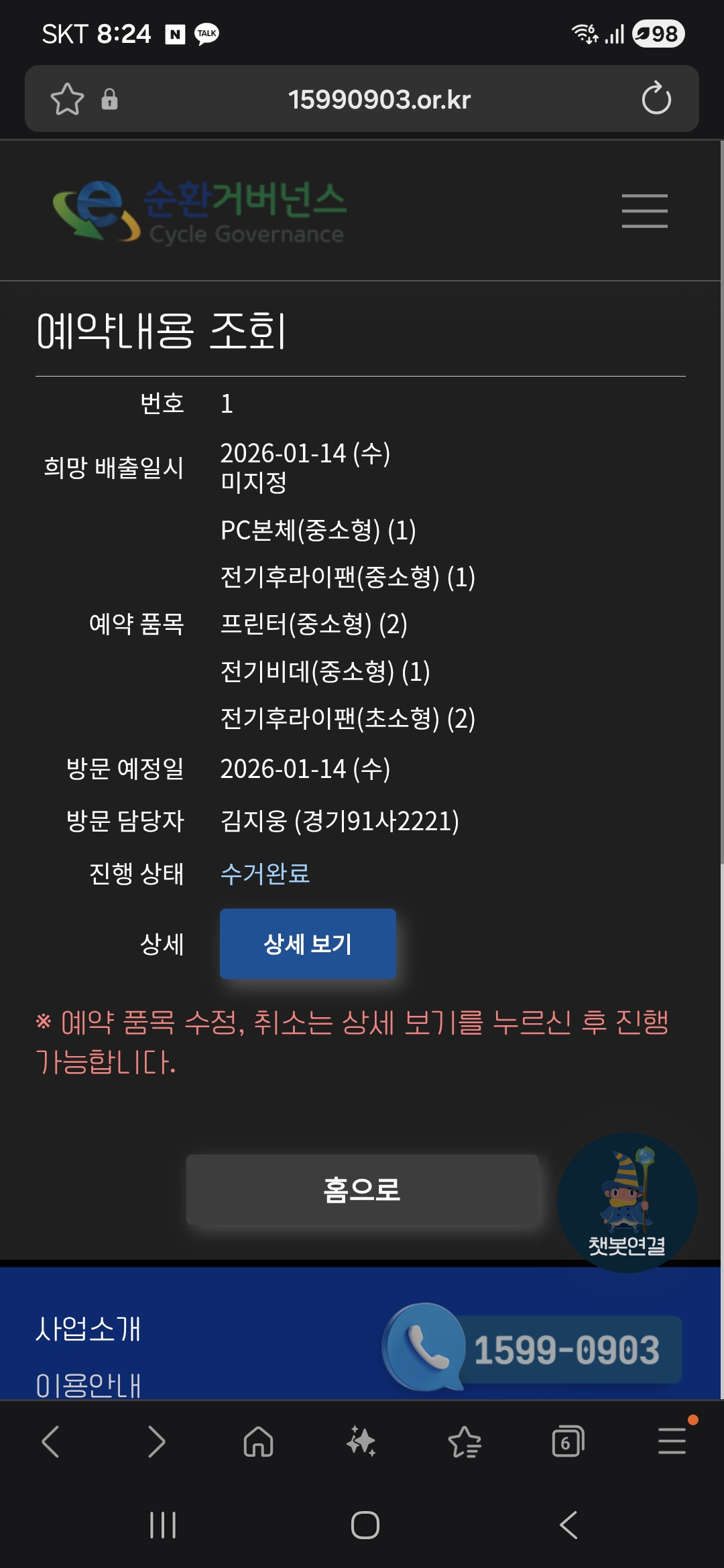
Task: Open recent apps from the navigation bar
Action: [x=162, y=1525]
